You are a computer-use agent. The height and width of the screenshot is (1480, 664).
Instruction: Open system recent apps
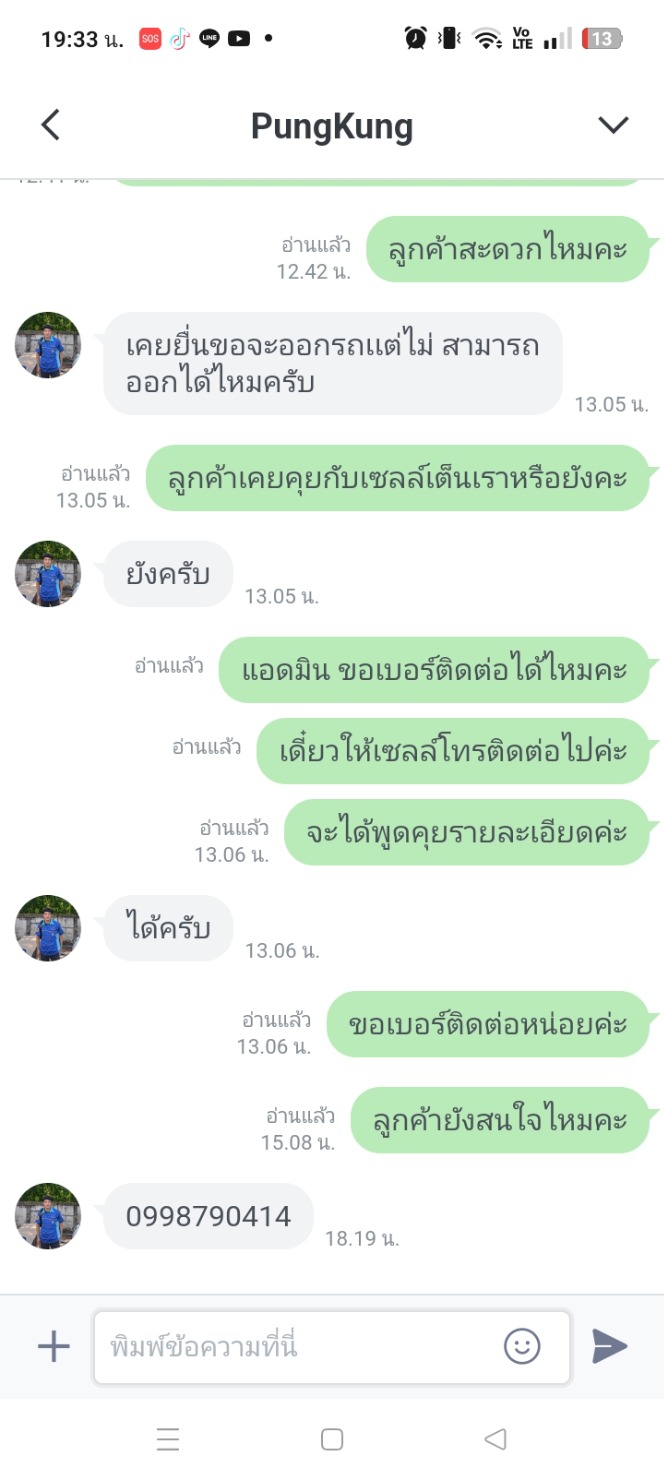[x=168, y=1439]
